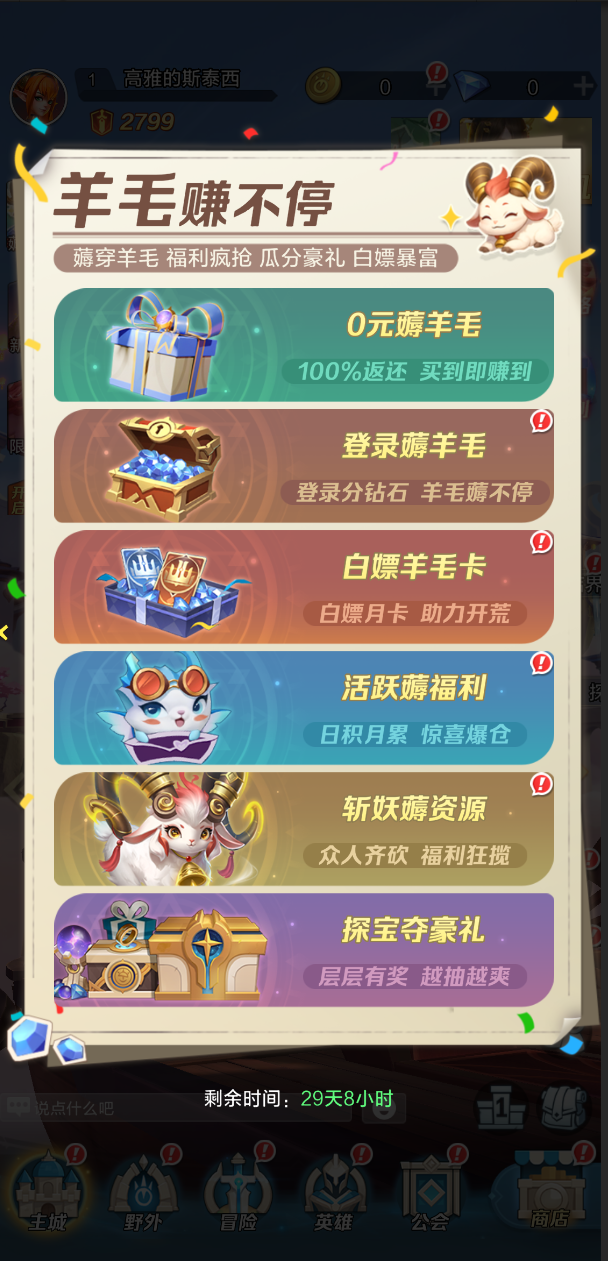Open the 探宝夺豪礼 treasure hunt card

pos(304,950)
